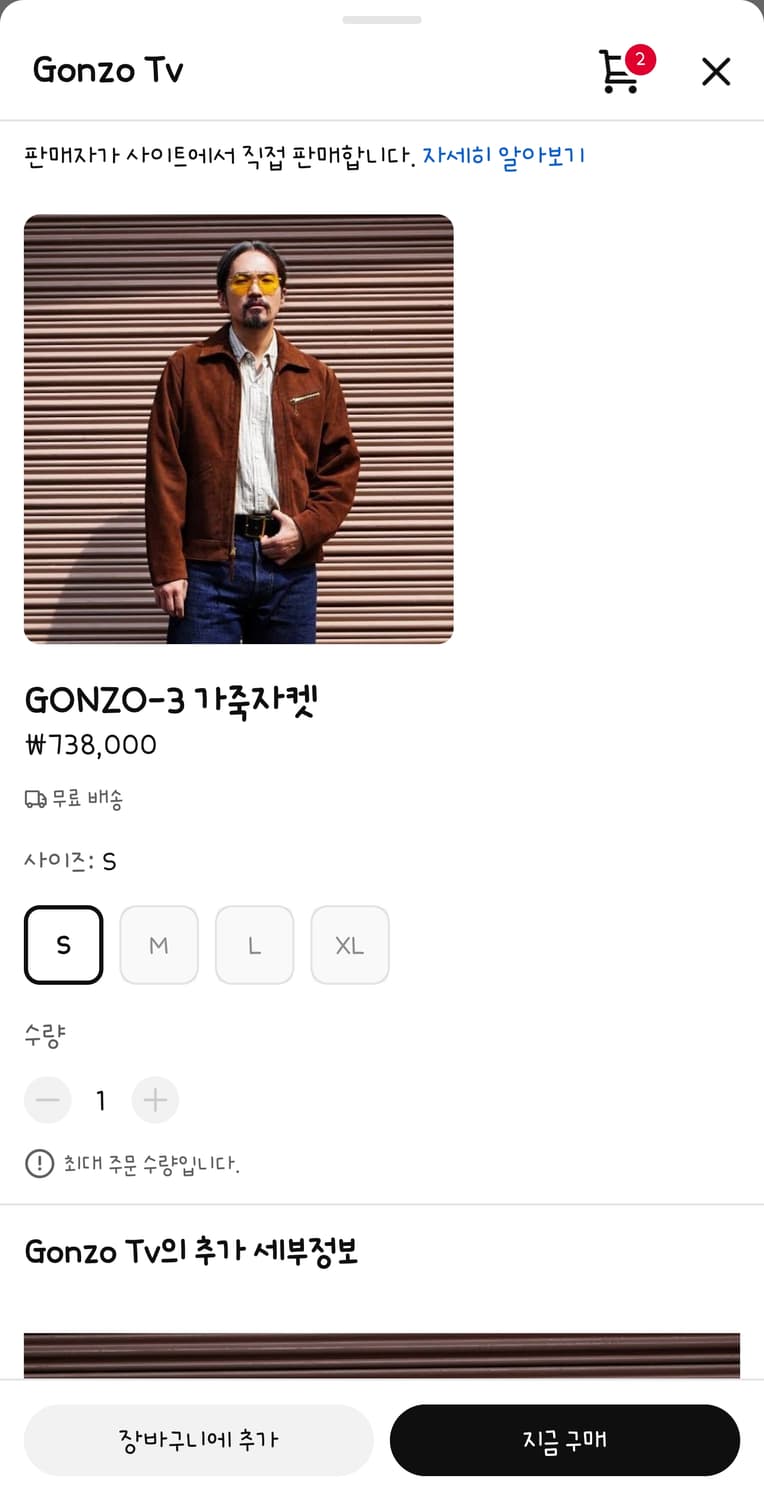Close the product page with the X
This screenshot has width=764, height=1500.
click(716, 71)
